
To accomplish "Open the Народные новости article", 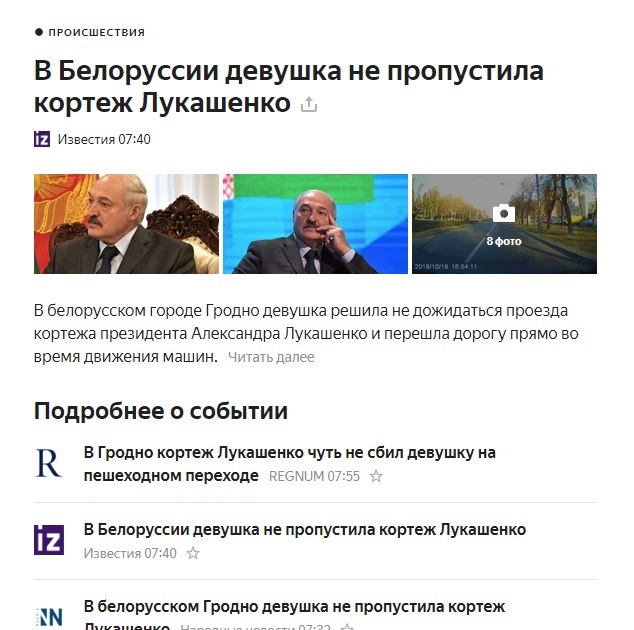I will click(x=294, y=607).
